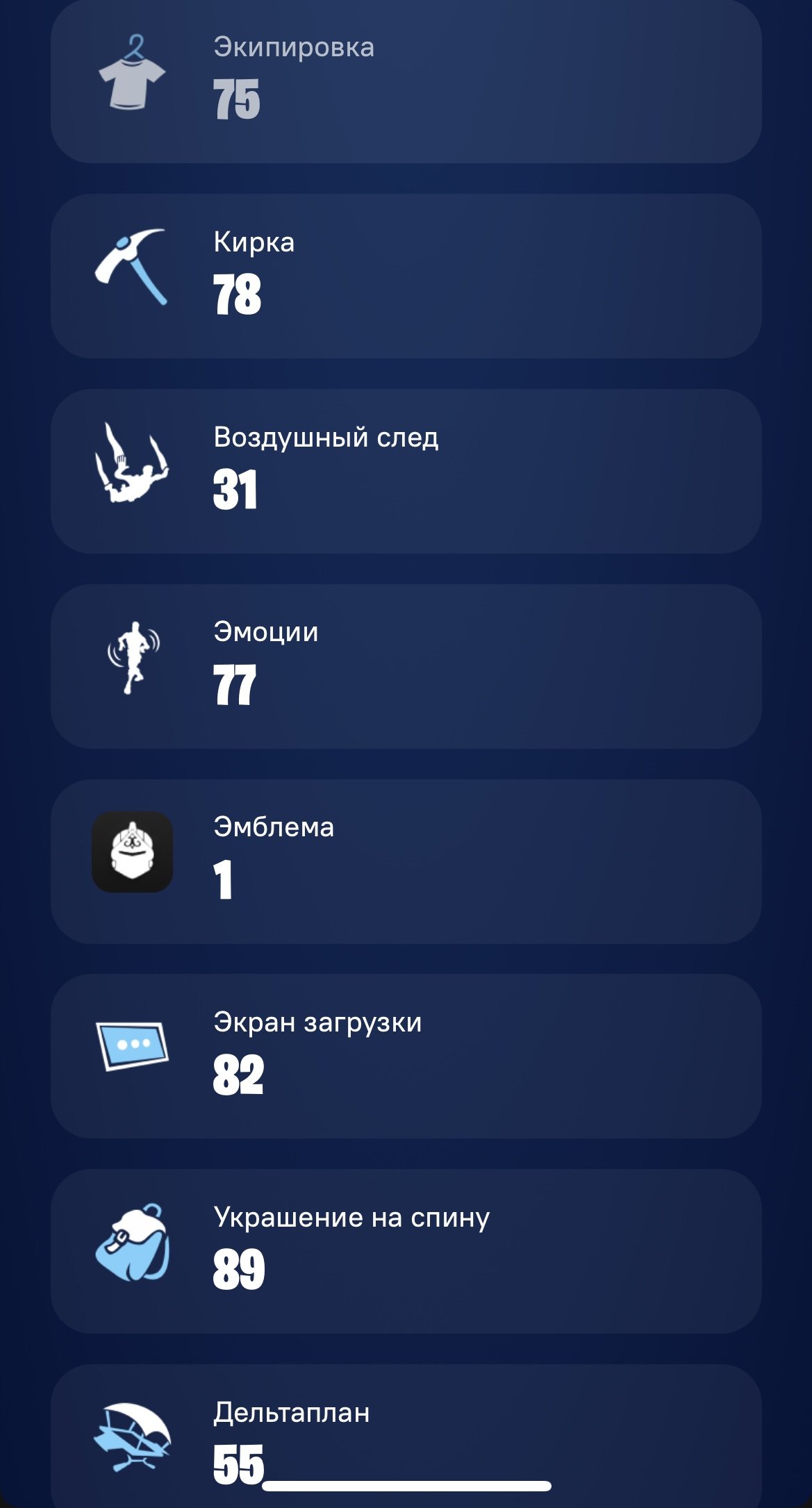Select the Эмблема card
812x1508 pixels.
[x=406, y=861]
